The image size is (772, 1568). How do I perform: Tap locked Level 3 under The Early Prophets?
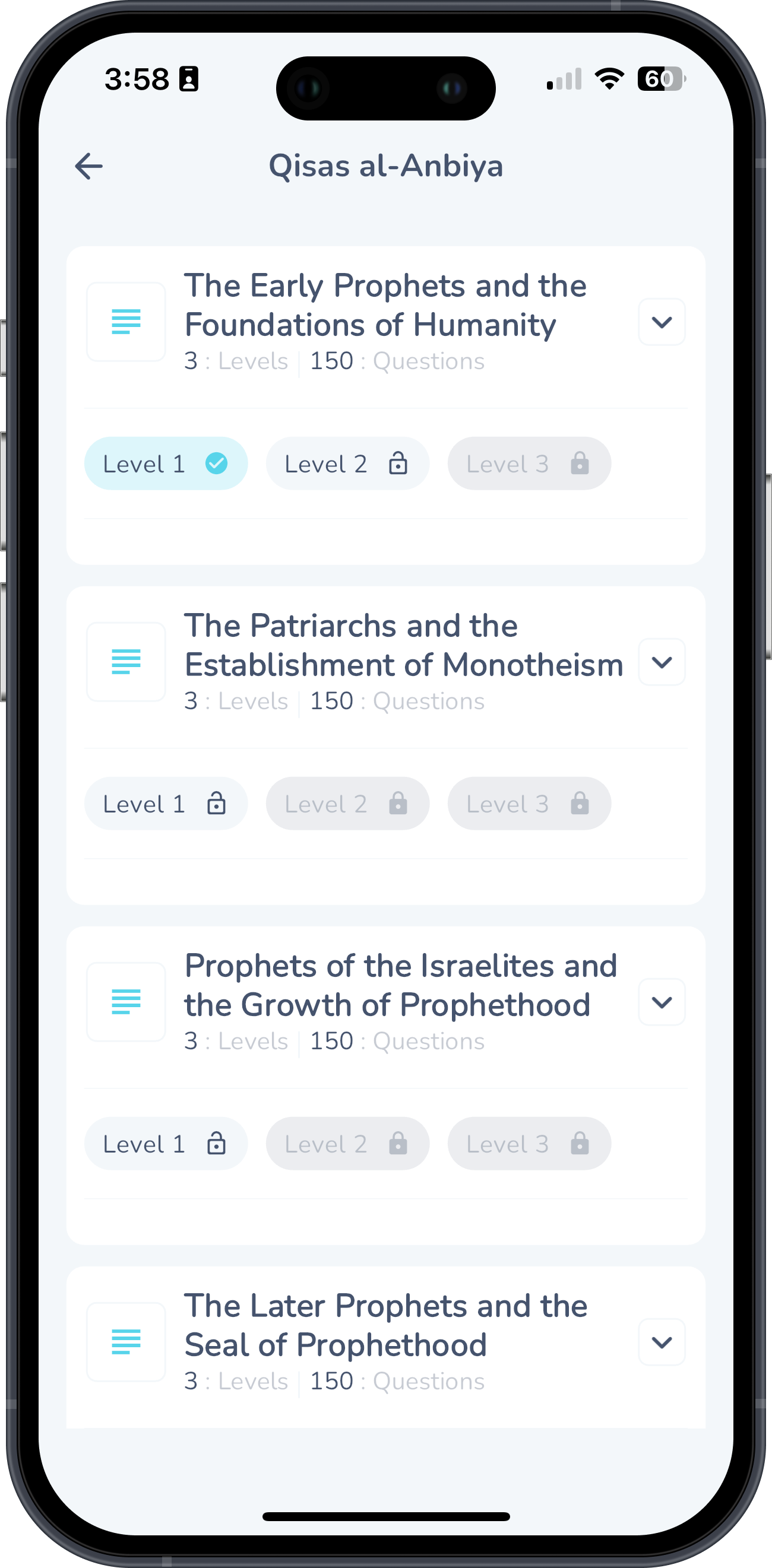(x=529, y=464)
